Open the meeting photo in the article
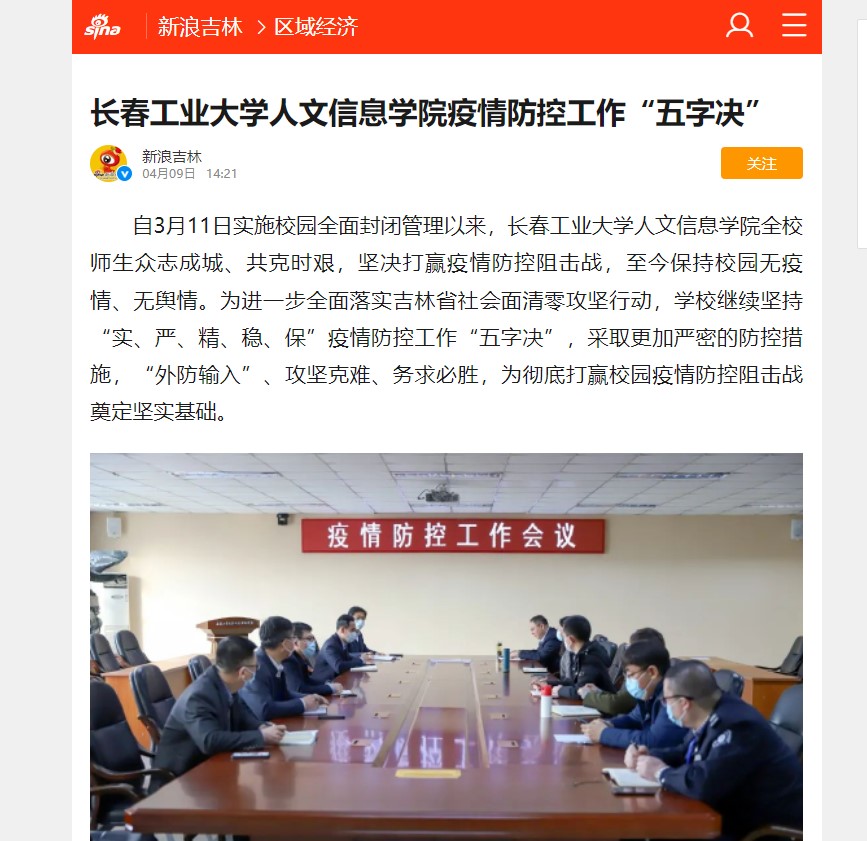This screenshot has height=841, width=867. coord(446,646)
